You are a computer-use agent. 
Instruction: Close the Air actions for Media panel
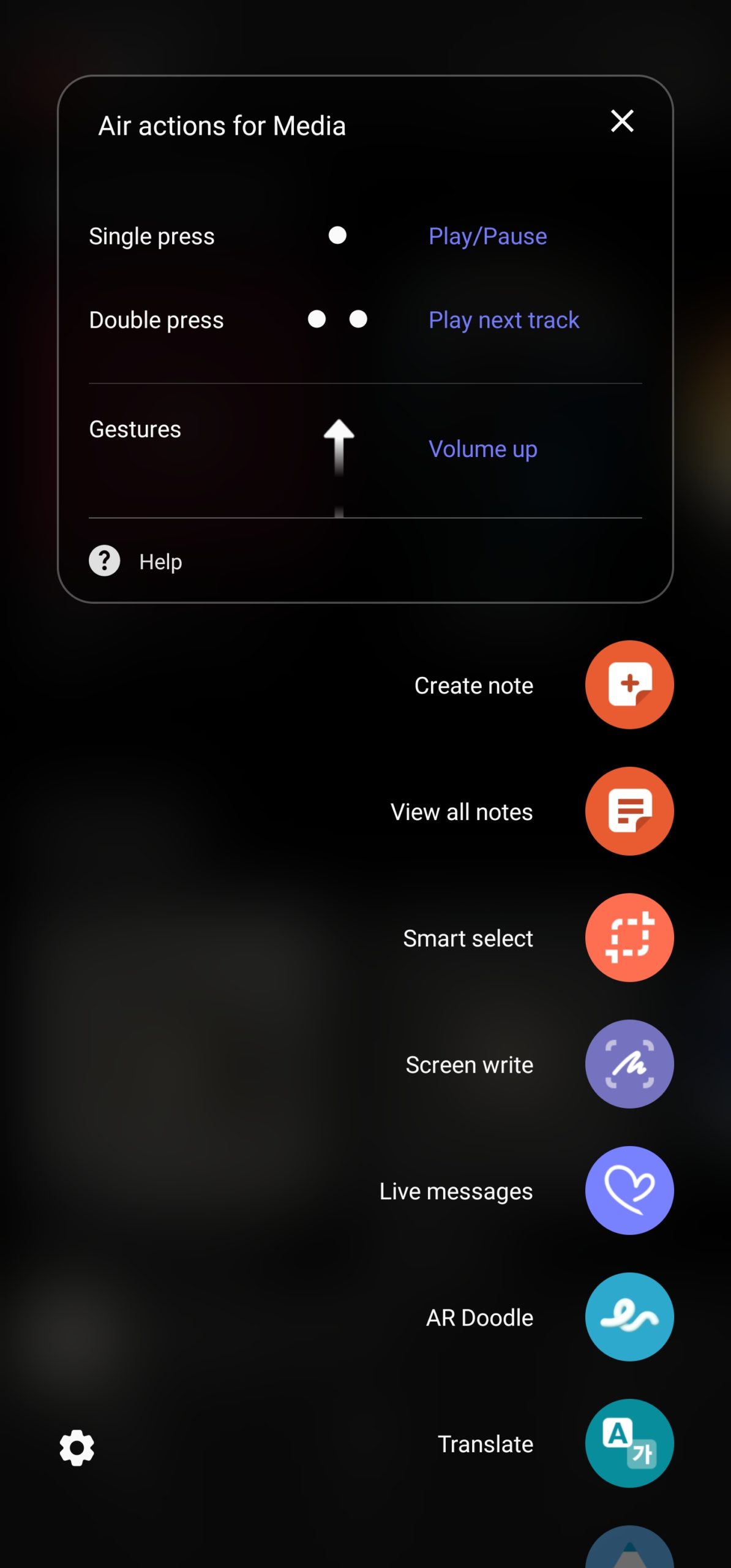click(622, 121)
